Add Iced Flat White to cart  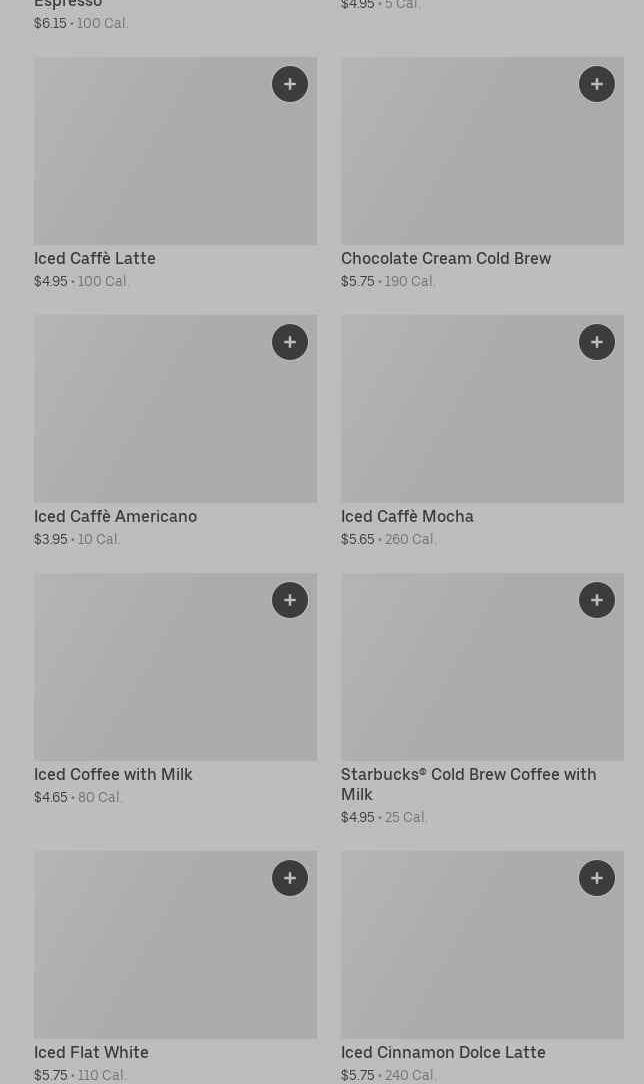coord(290,878)
